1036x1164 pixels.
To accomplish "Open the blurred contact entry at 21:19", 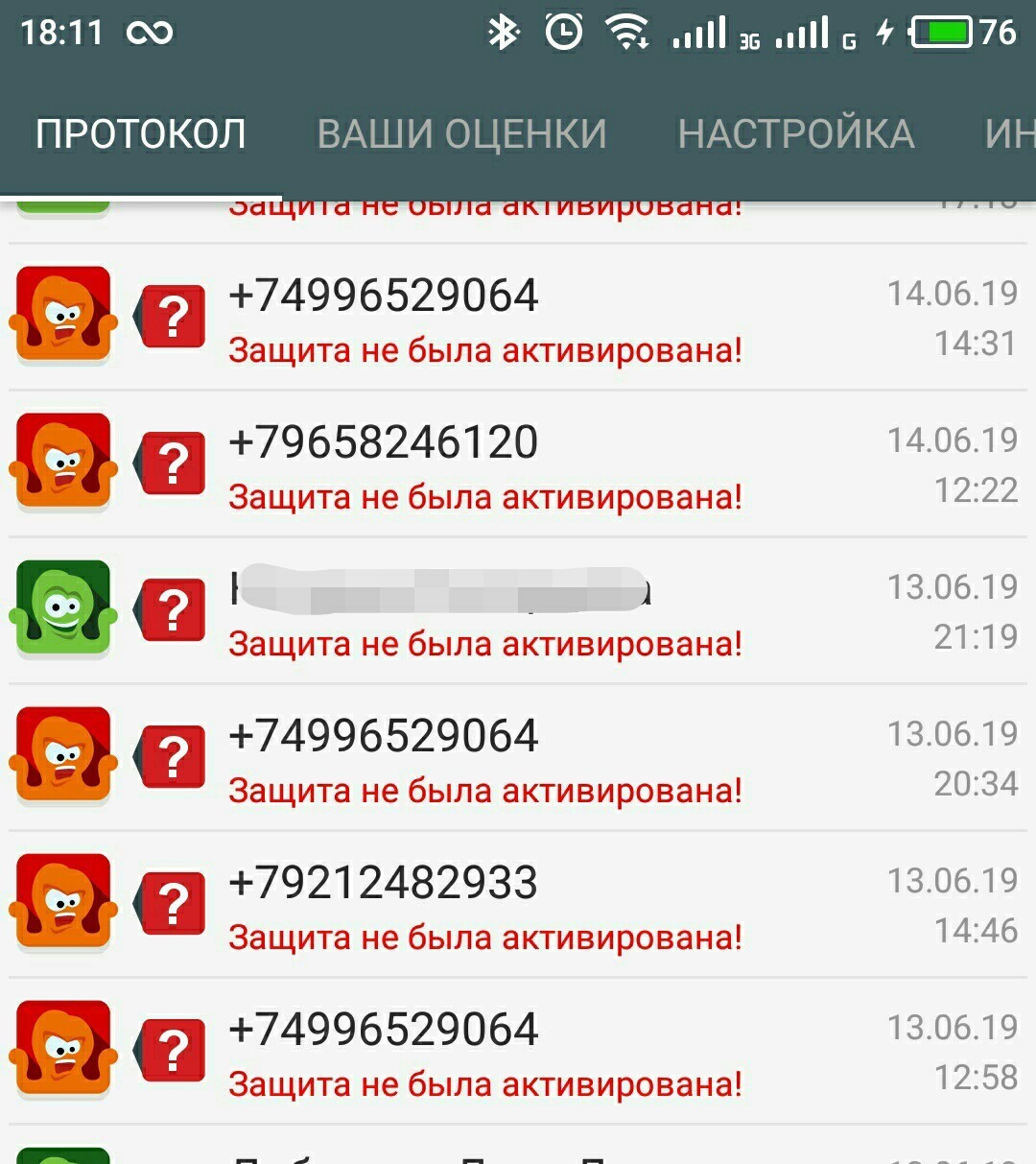I will click(518, 612).
